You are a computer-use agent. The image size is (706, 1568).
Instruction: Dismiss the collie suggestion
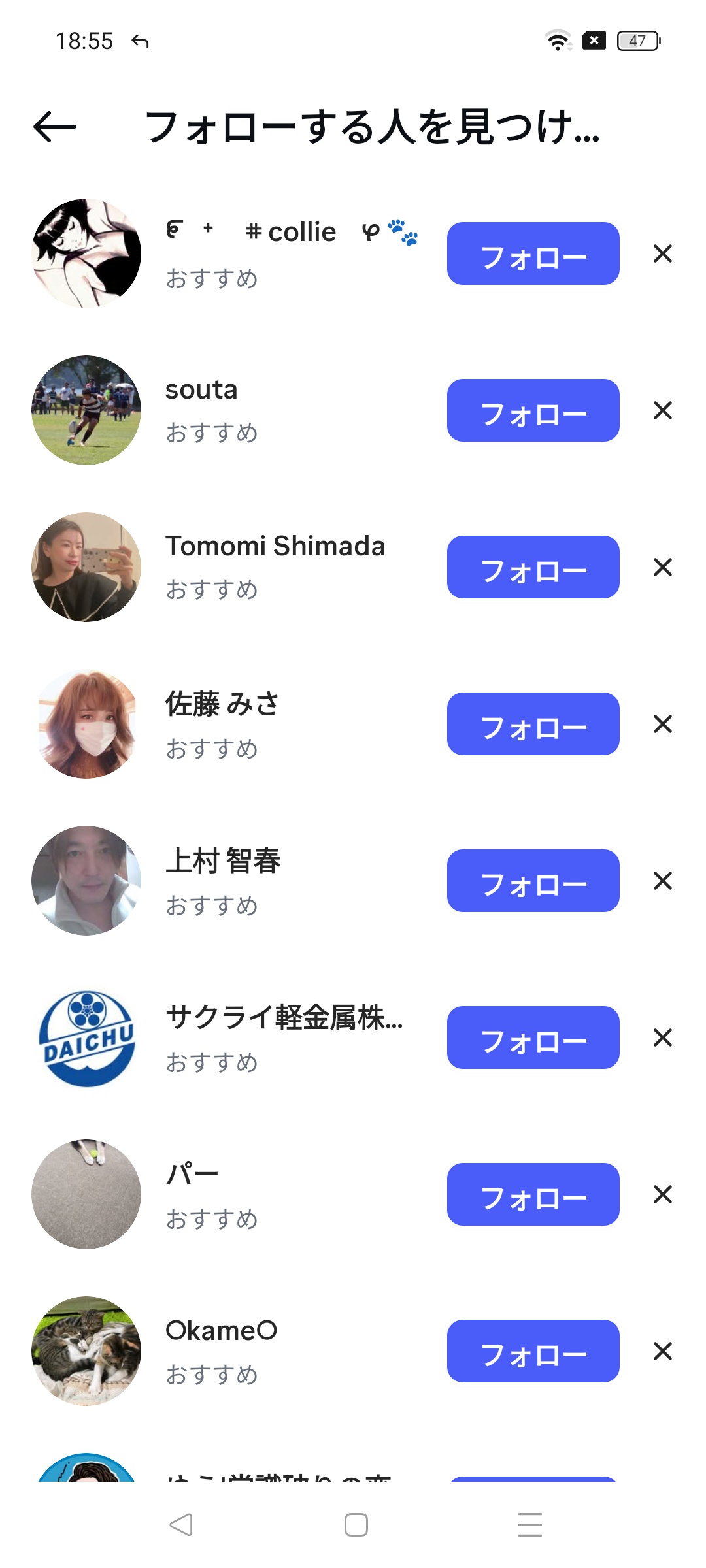point(663,253)
